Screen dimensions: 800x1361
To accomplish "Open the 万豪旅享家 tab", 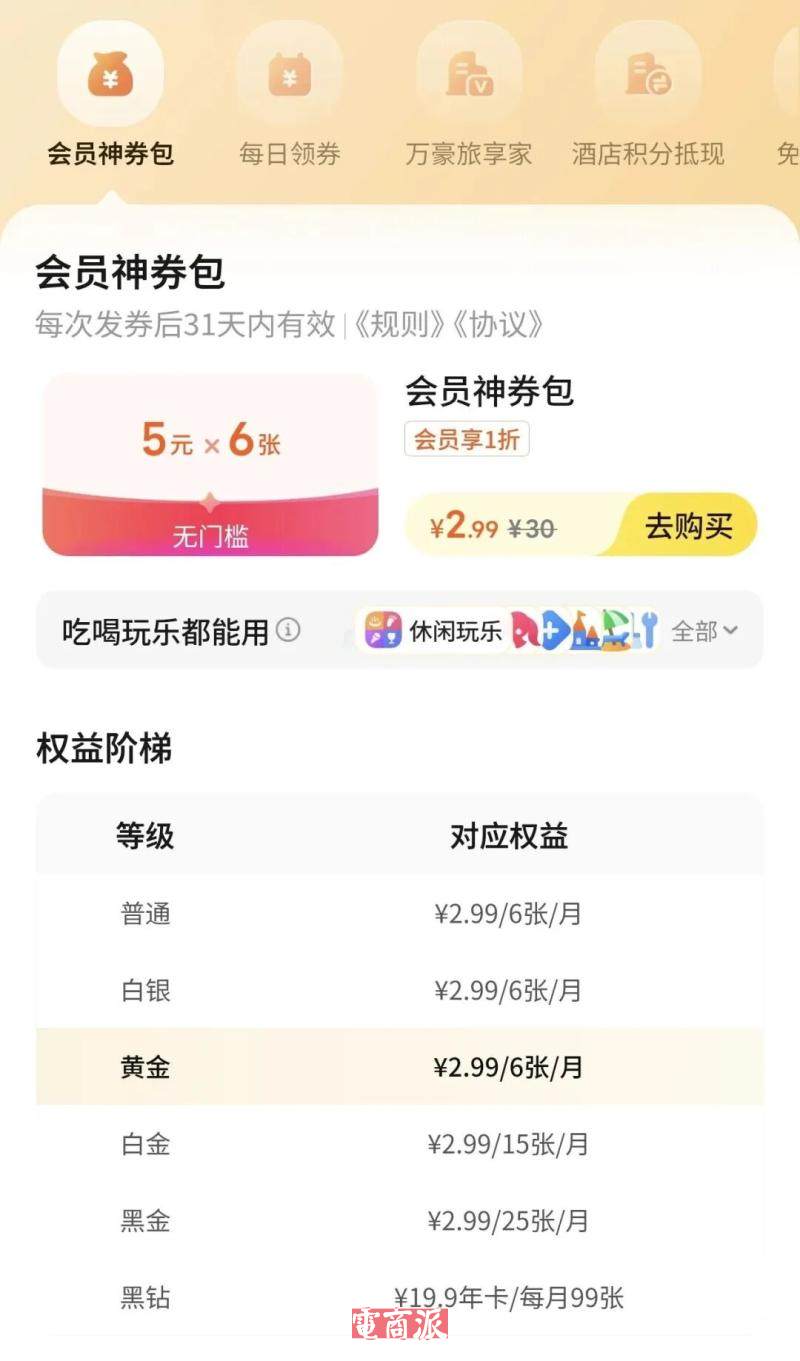I will tap(468, 100).
